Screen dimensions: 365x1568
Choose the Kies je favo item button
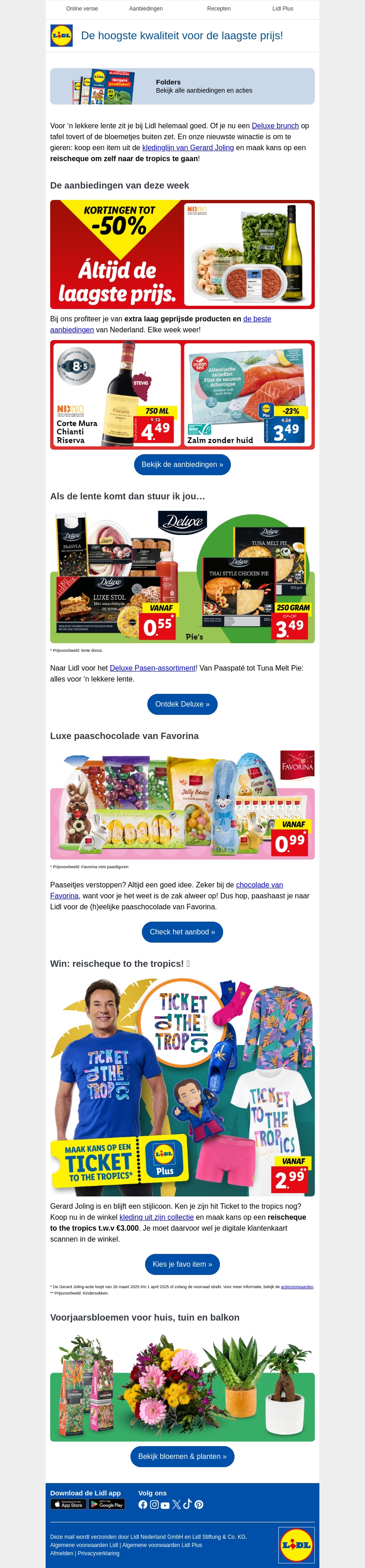[182, 1264]
